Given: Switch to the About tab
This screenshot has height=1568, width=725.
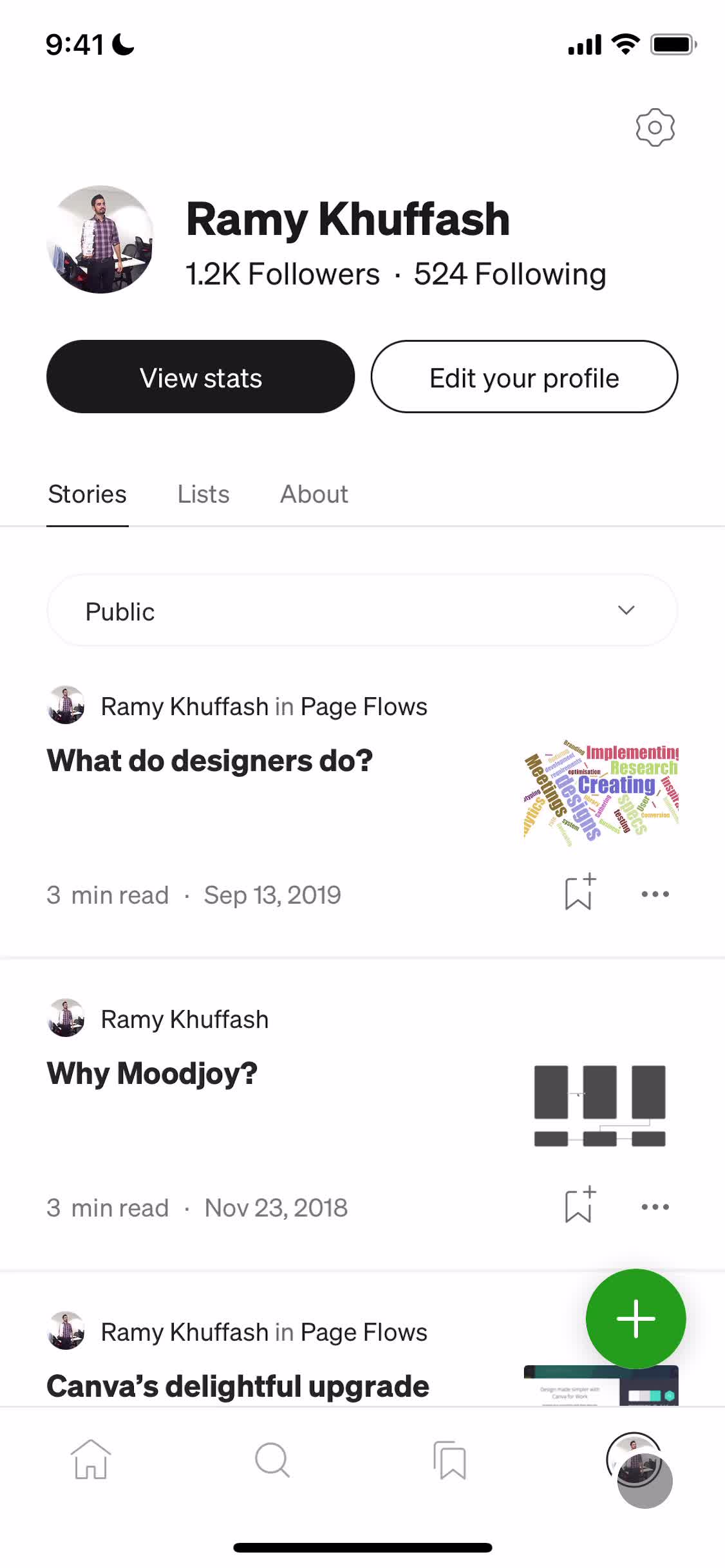Looking at the screenshot, I should 314,494.
